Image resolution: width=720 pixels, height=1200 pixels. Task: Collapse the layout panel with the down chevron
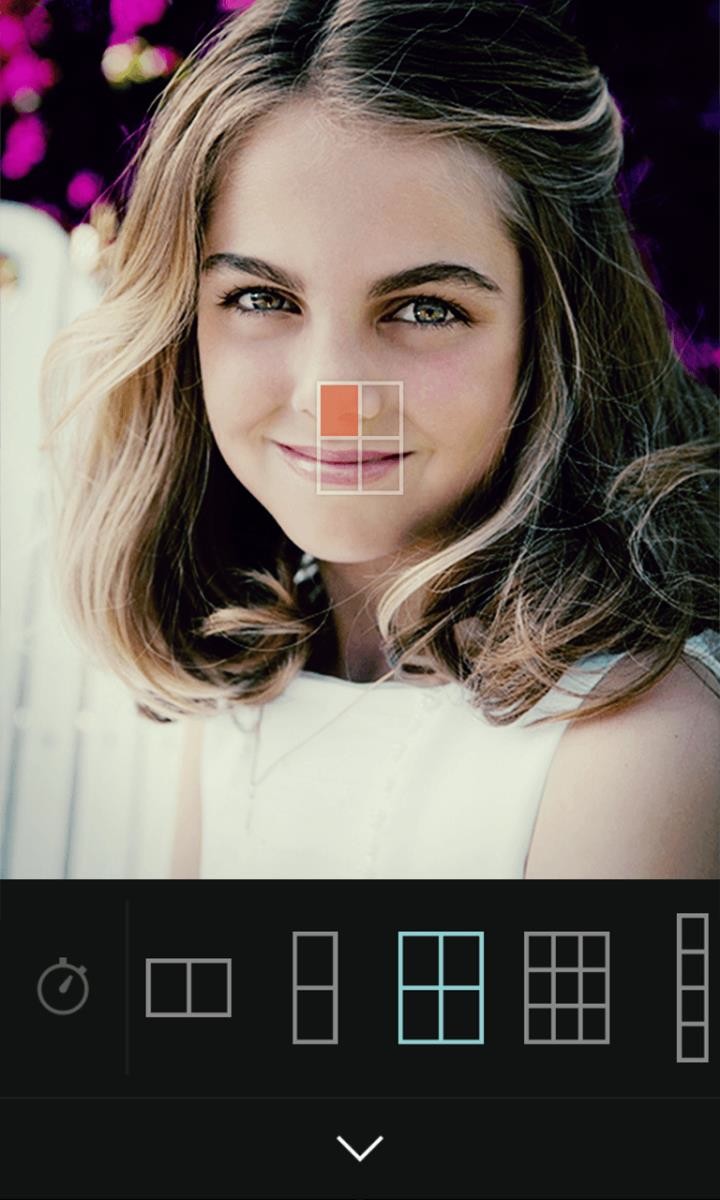coord(360,1148)
